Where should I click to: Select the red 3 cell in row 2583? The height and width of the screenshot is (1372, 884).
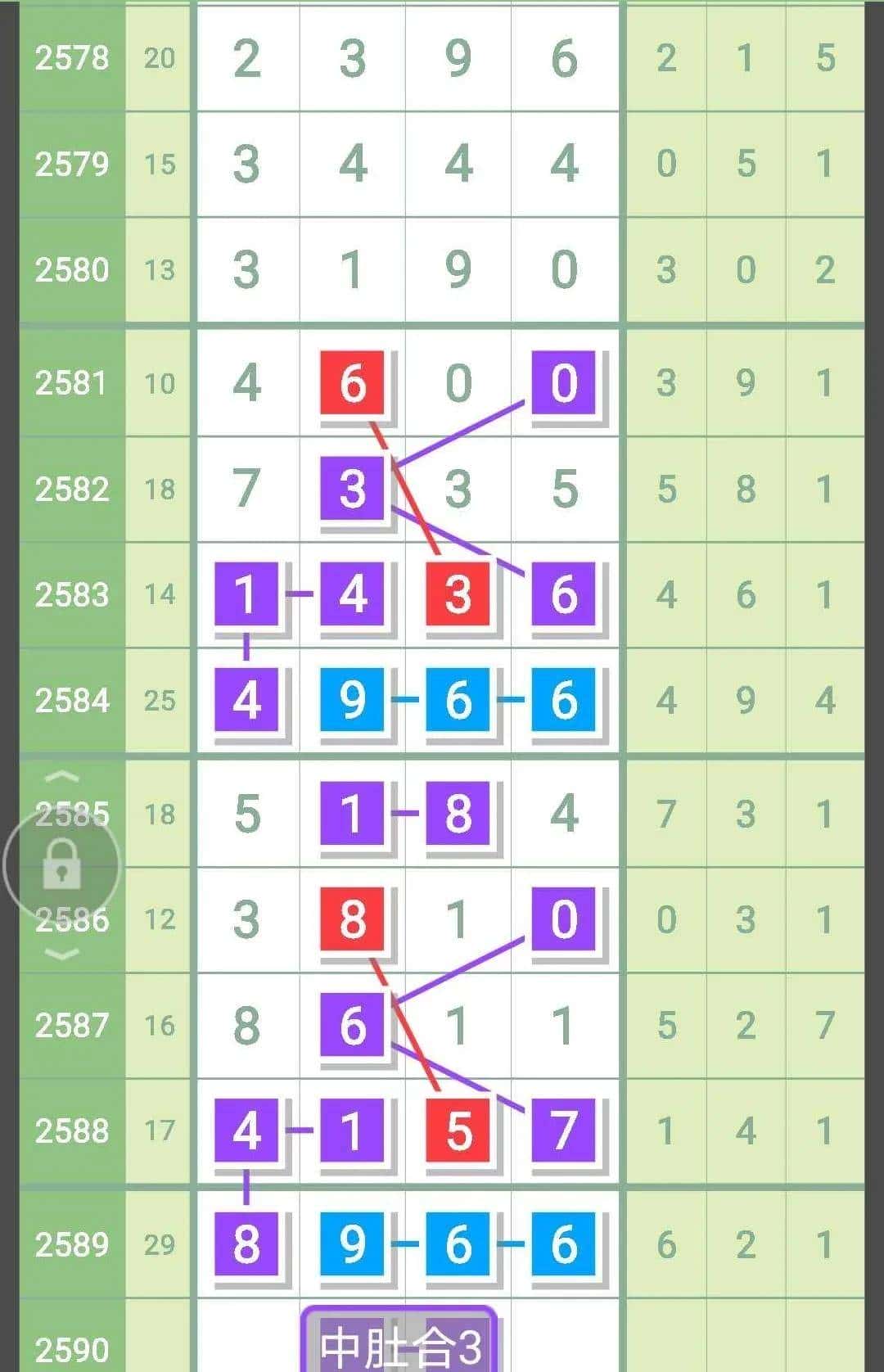pyautogui.click(x=458, y=595)
